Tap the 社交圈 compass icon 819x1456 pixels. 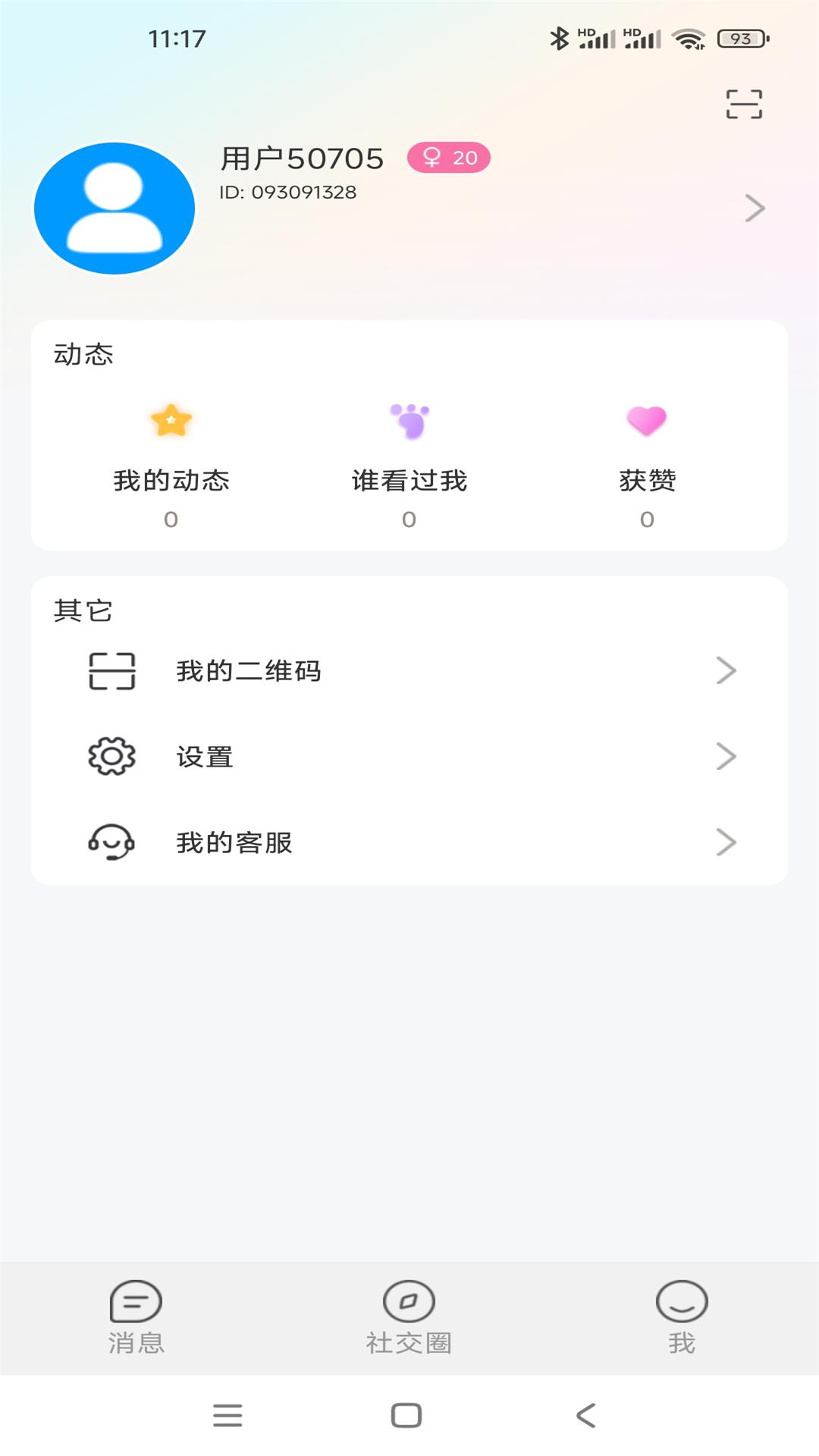(409, 1299)
